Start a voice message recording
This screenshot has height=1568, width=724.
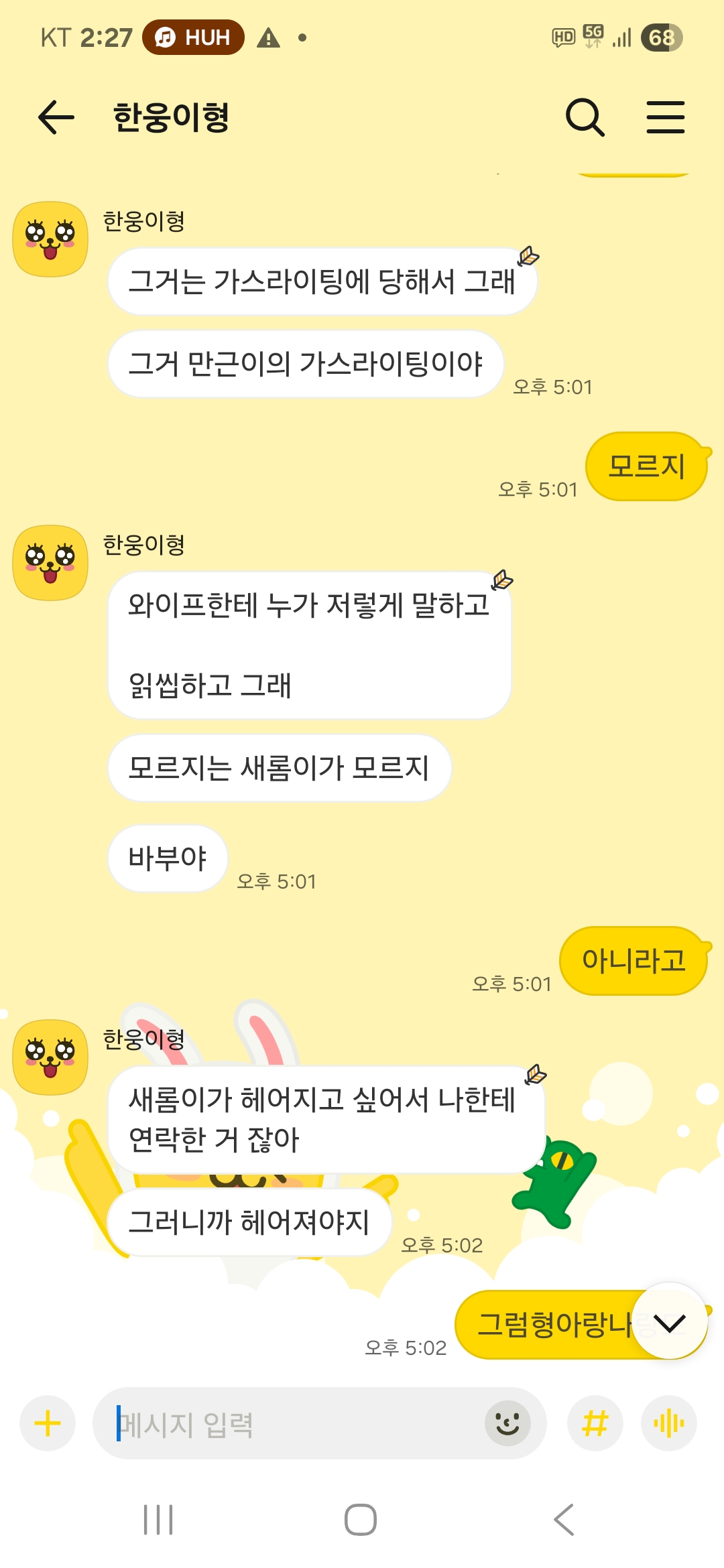click(668, 1423)
